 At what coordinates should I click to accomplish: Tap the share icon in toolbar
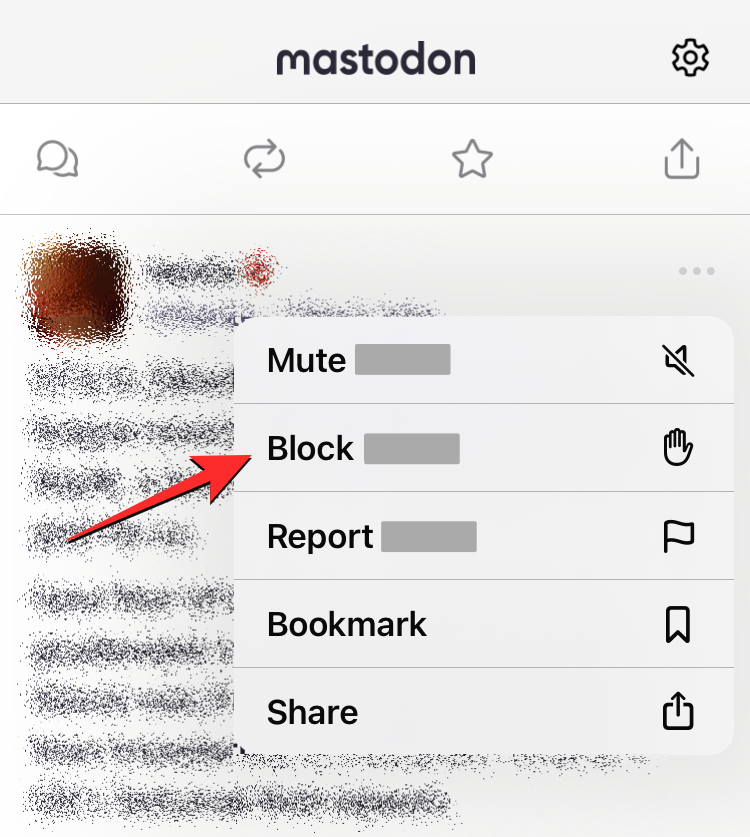682,159
